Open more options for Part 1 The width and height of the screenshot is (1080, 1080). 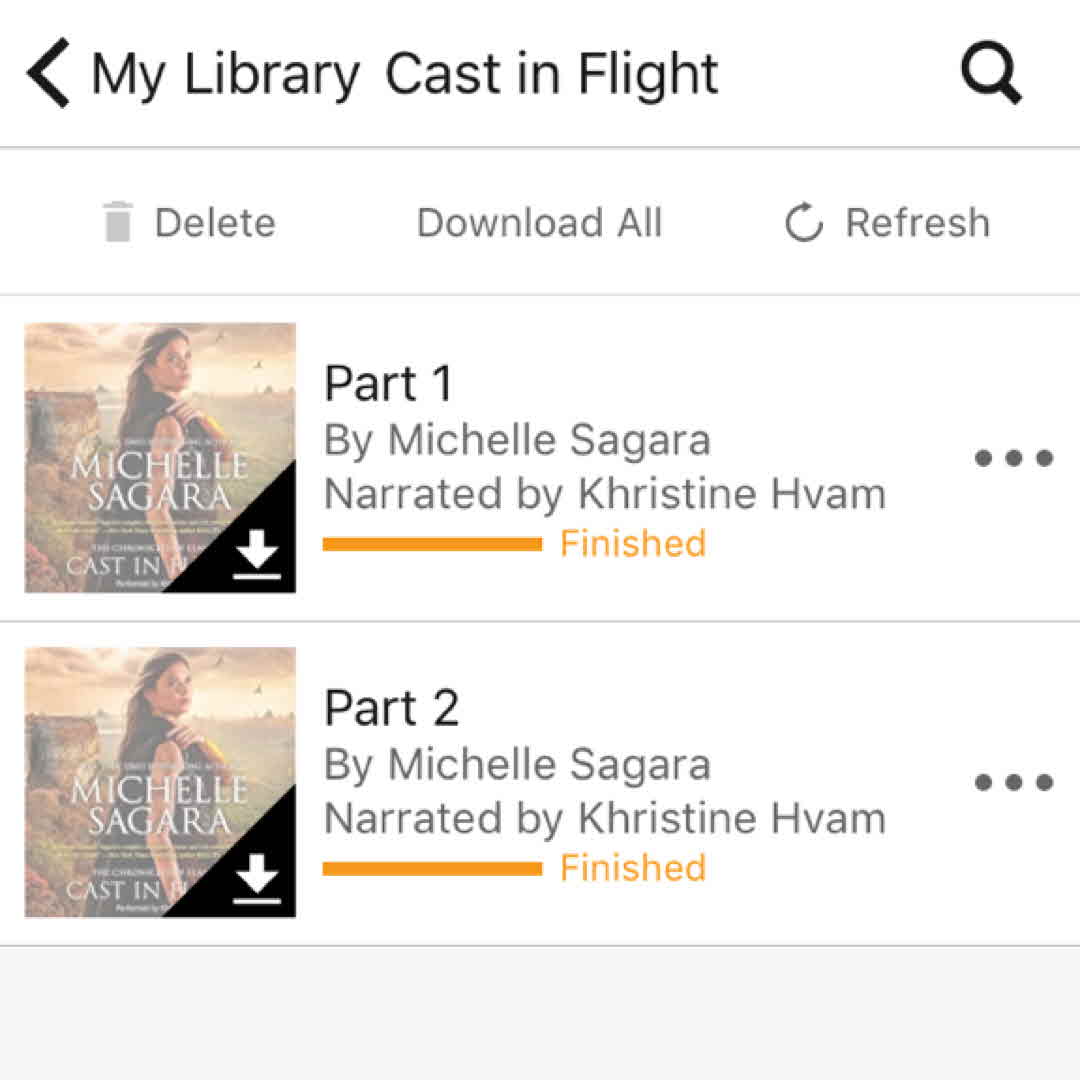click(1013, 458)
